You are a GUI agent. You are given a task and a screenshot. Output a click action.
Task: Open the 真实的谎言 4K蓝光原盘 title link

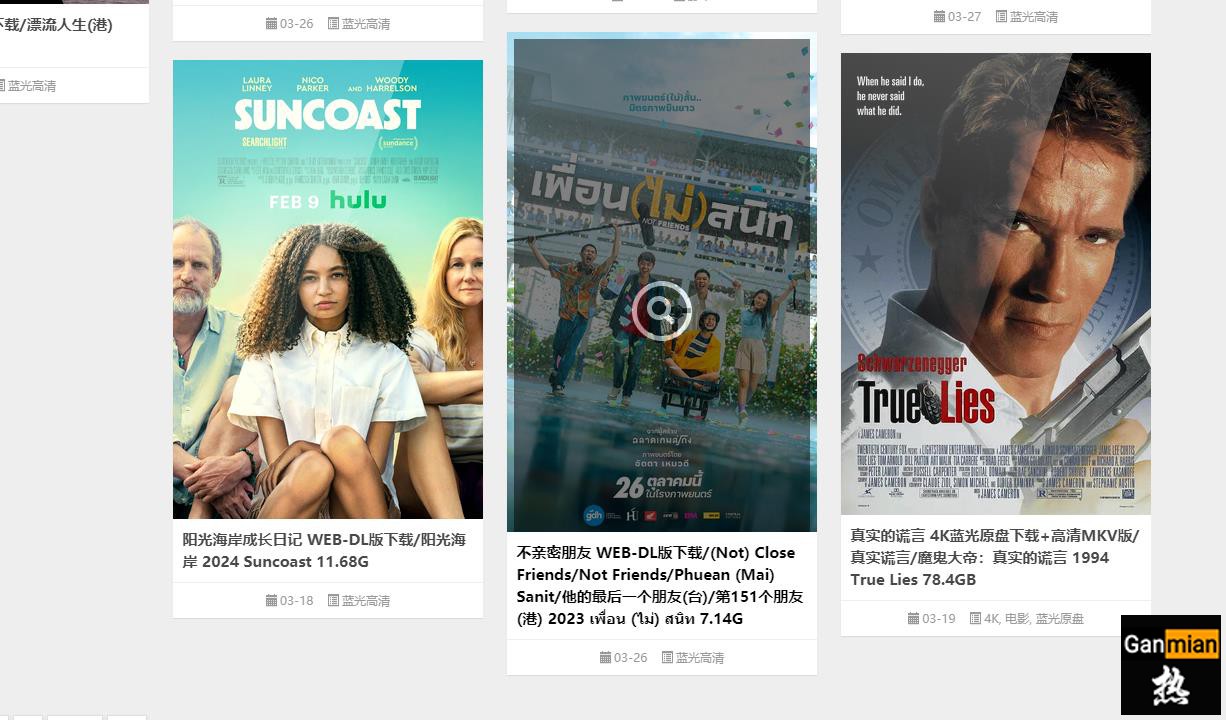point(994,557)
